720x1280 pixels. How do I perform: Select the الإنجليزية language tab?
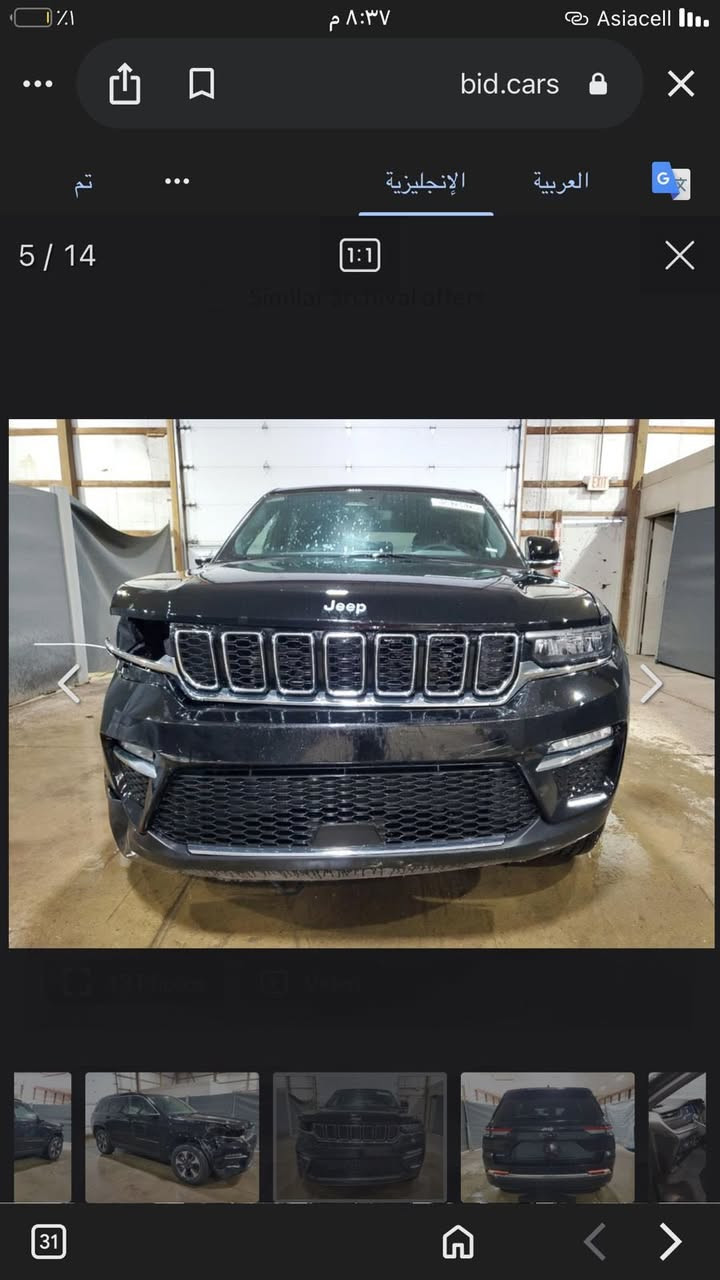click(426, 181)
